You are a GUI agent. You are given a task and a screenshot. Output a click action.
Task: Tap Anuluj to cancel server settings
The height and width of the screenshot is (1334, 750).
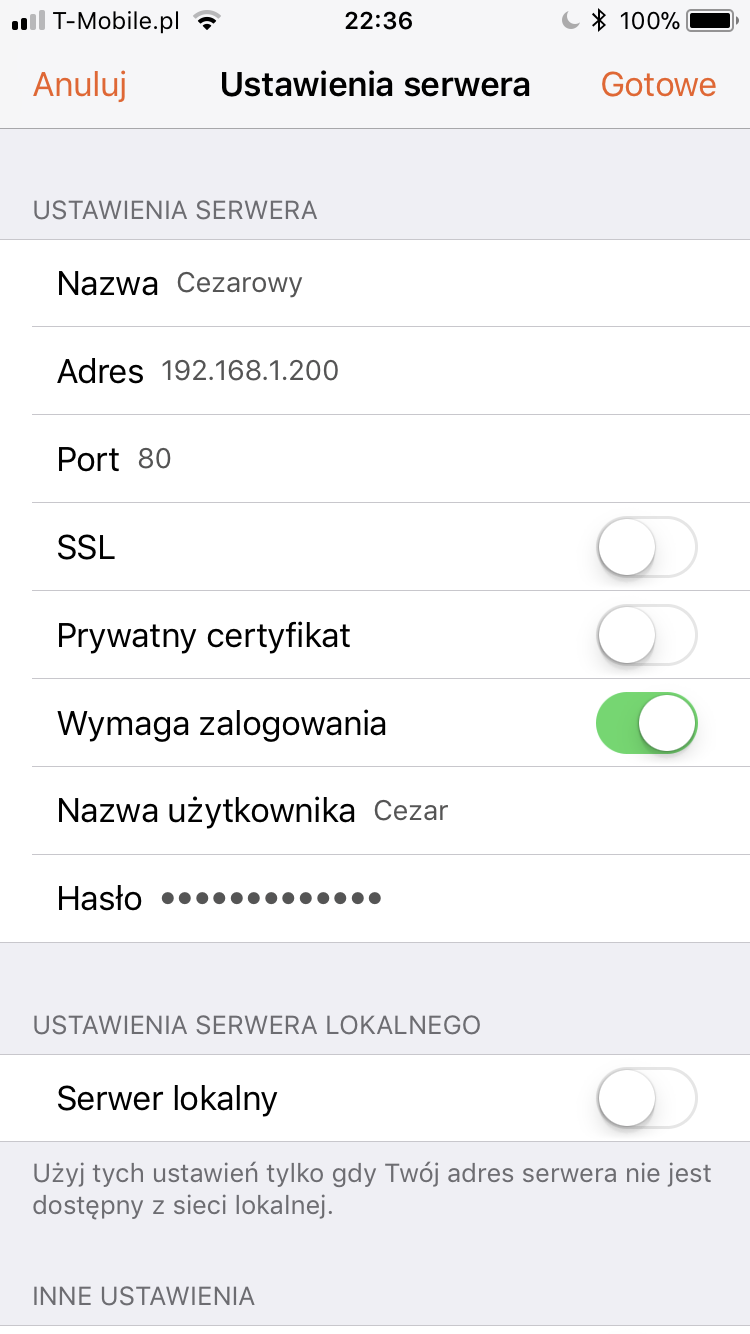[80, 85]
